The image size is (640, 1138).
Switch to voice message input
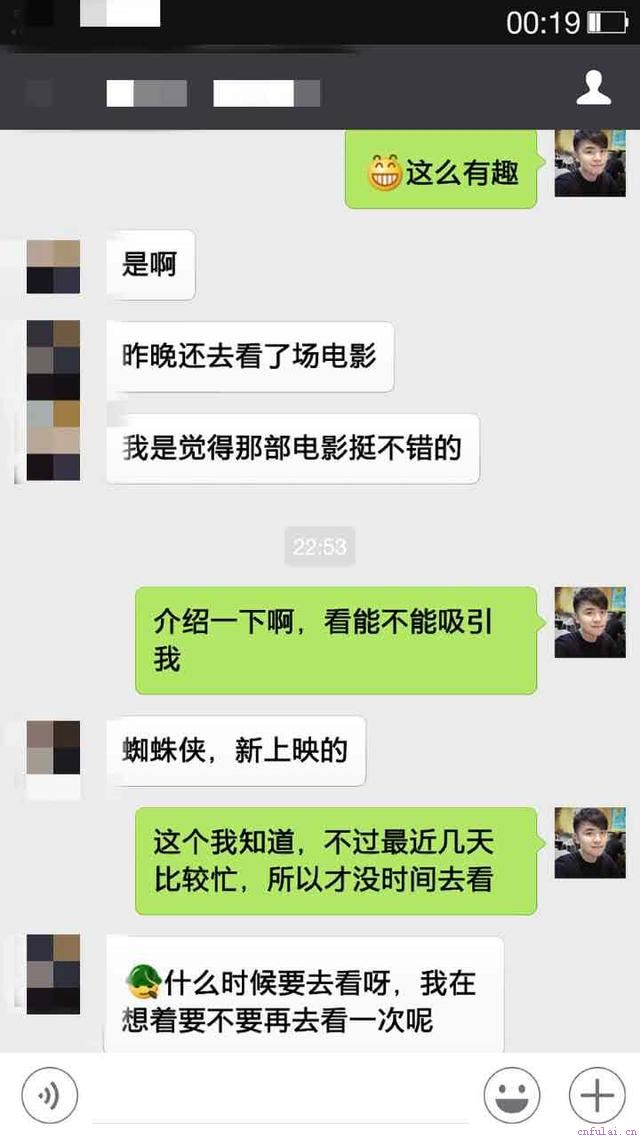[x=49, y=1096]
